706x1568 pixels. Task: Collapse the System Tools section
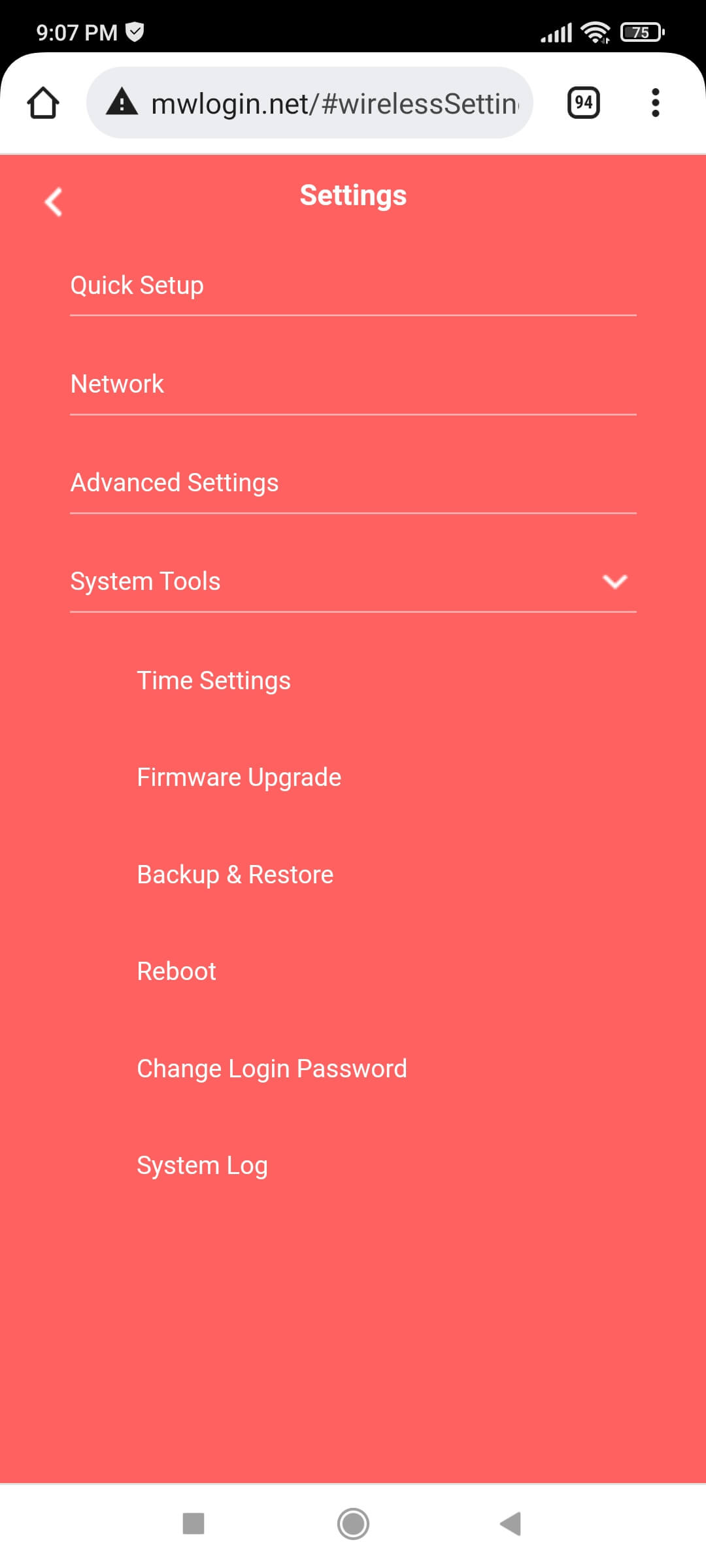click(x=353, y=581)
